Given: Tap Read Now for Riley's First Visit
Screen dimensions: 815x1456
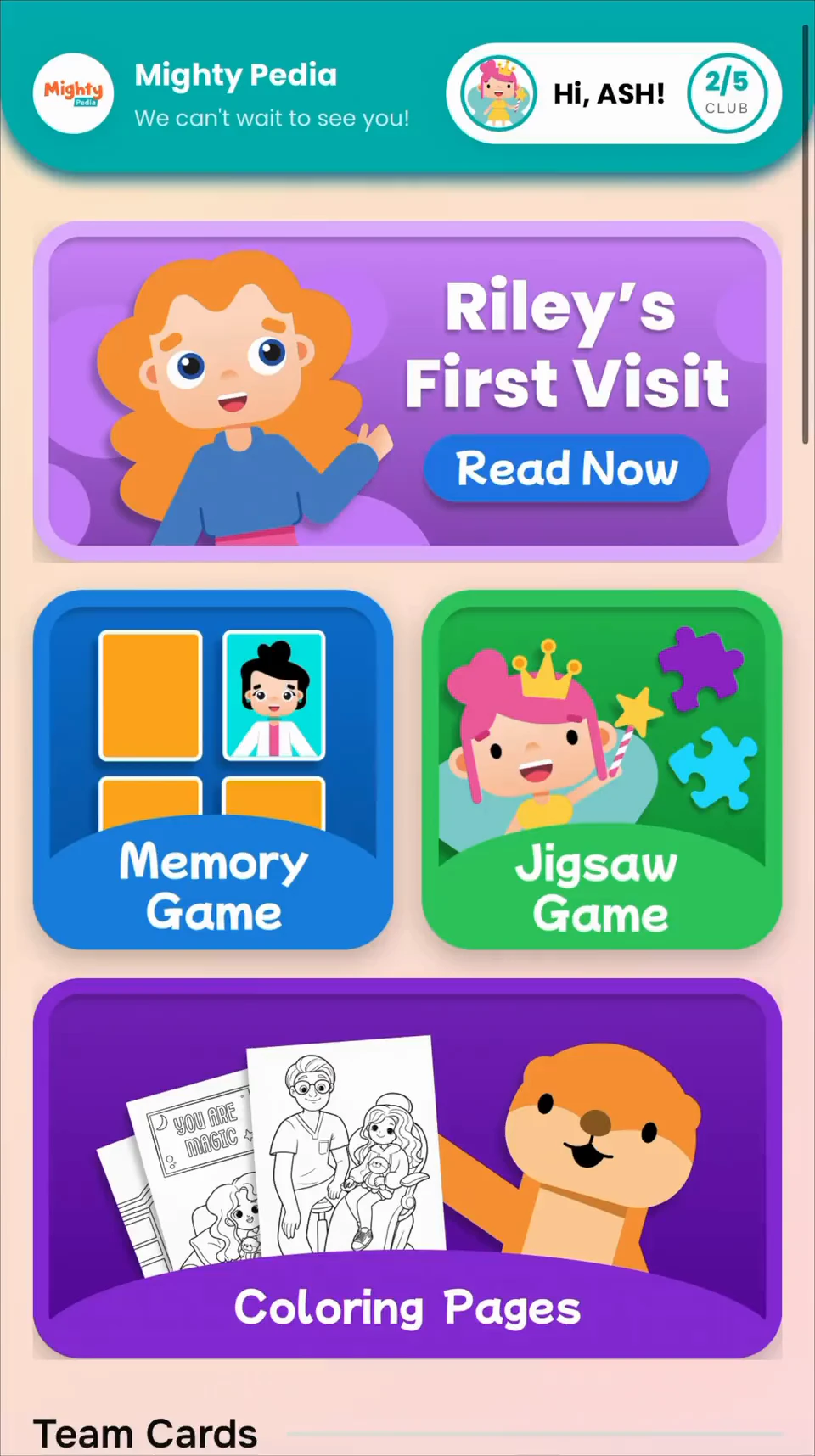Looking at the screenshot, I should click(x=566, y=468).
